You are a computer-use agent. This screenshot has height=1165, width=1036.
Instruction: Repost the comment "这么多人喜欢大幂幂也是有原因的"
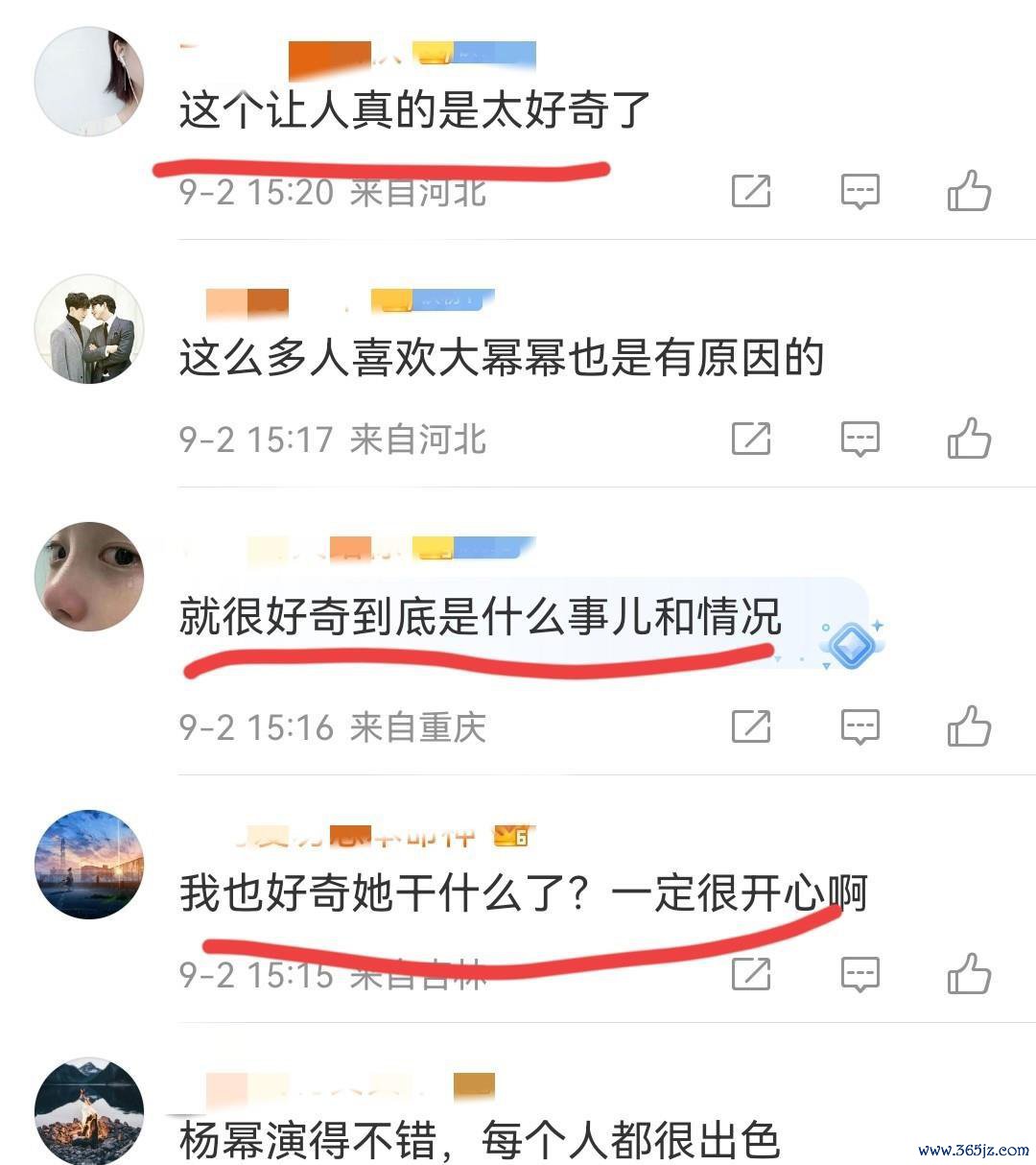click(751, 439)
